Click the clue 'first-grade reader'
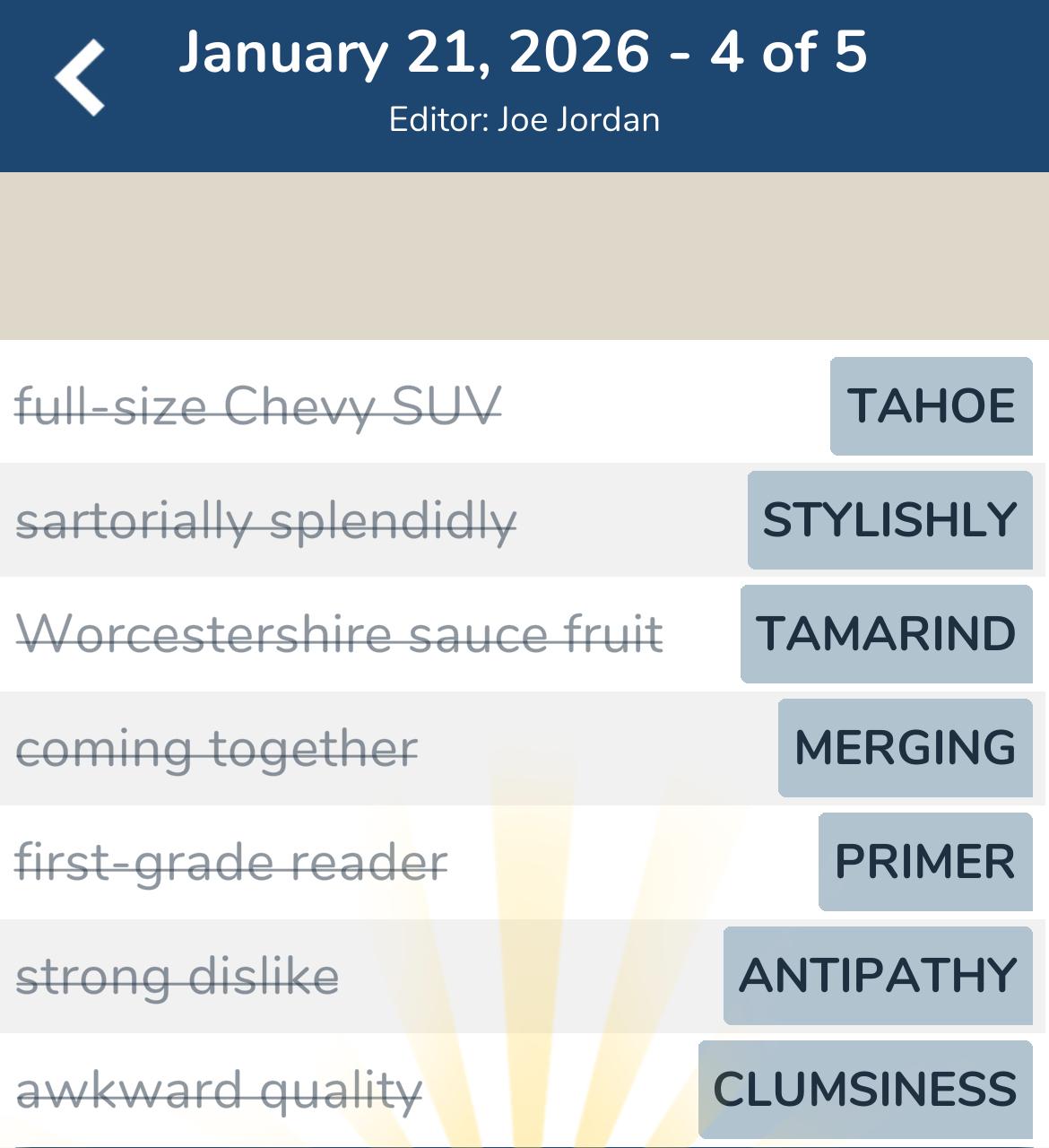This screenshot has width=1049, height=1148. click(231, 861)
